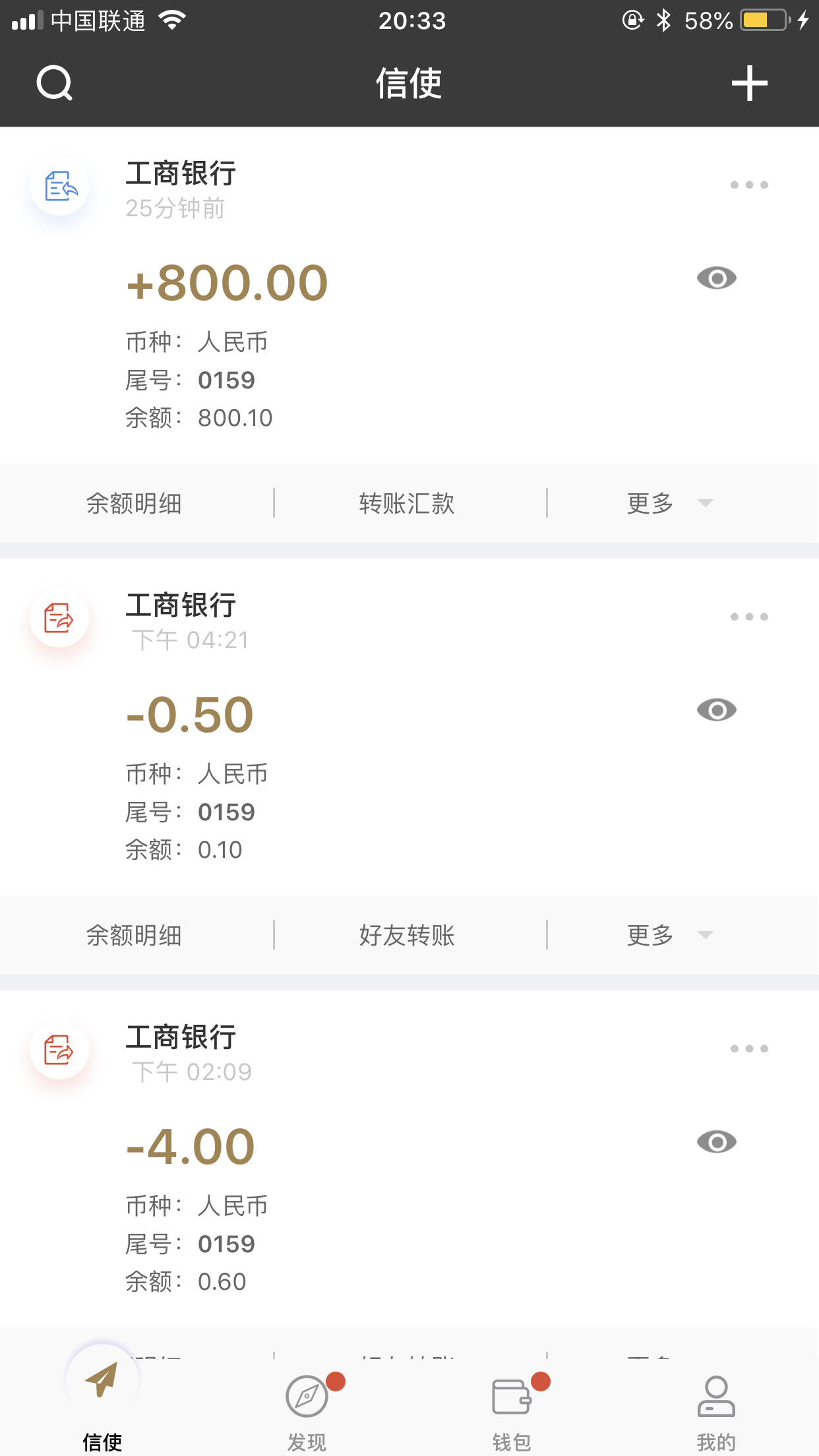Tap 好友转账 under the -0.50 transaction
The image size is (819, 1456).
[407, 936]
